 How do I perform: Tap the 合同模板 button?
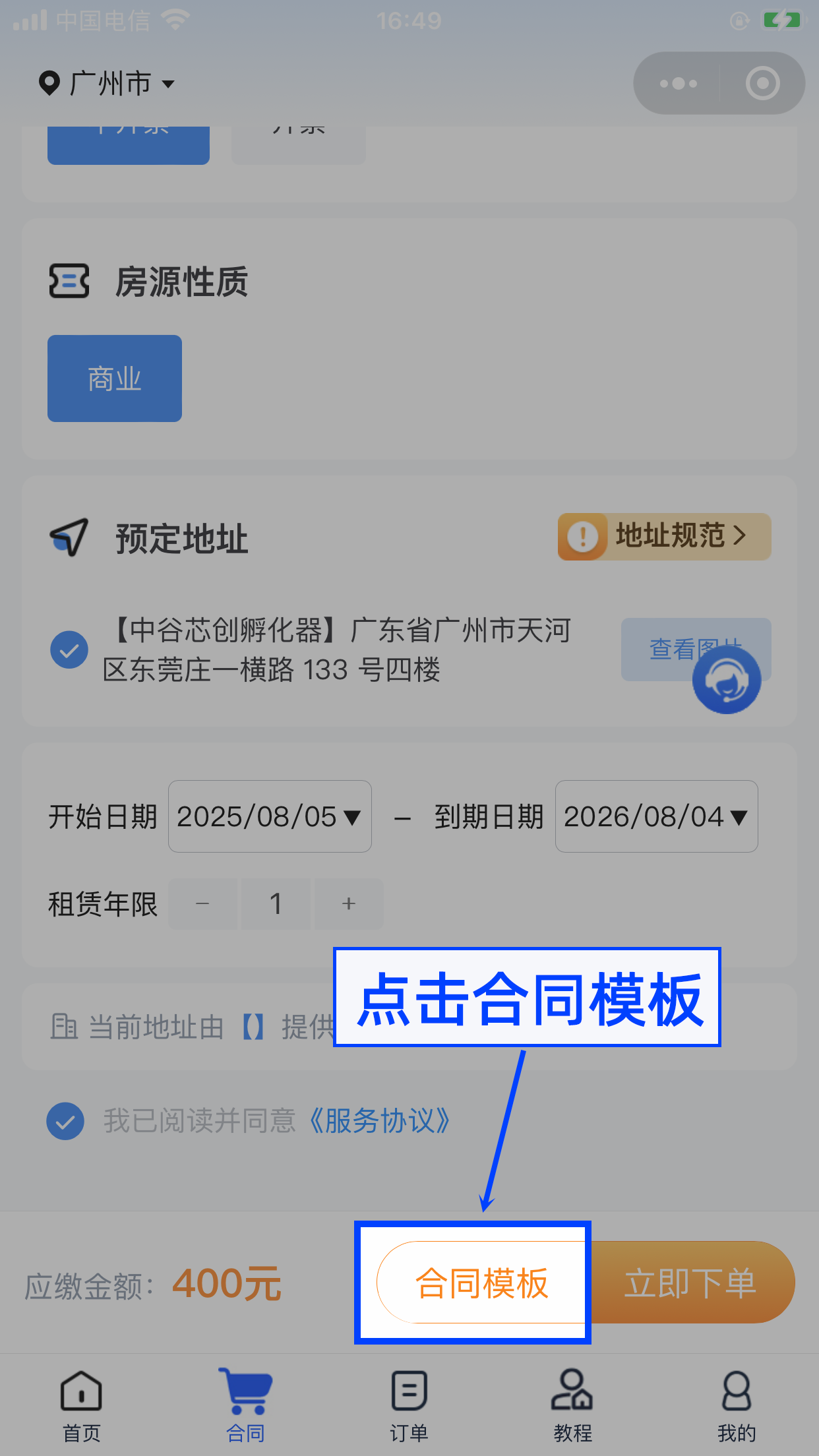point(481,1283)
